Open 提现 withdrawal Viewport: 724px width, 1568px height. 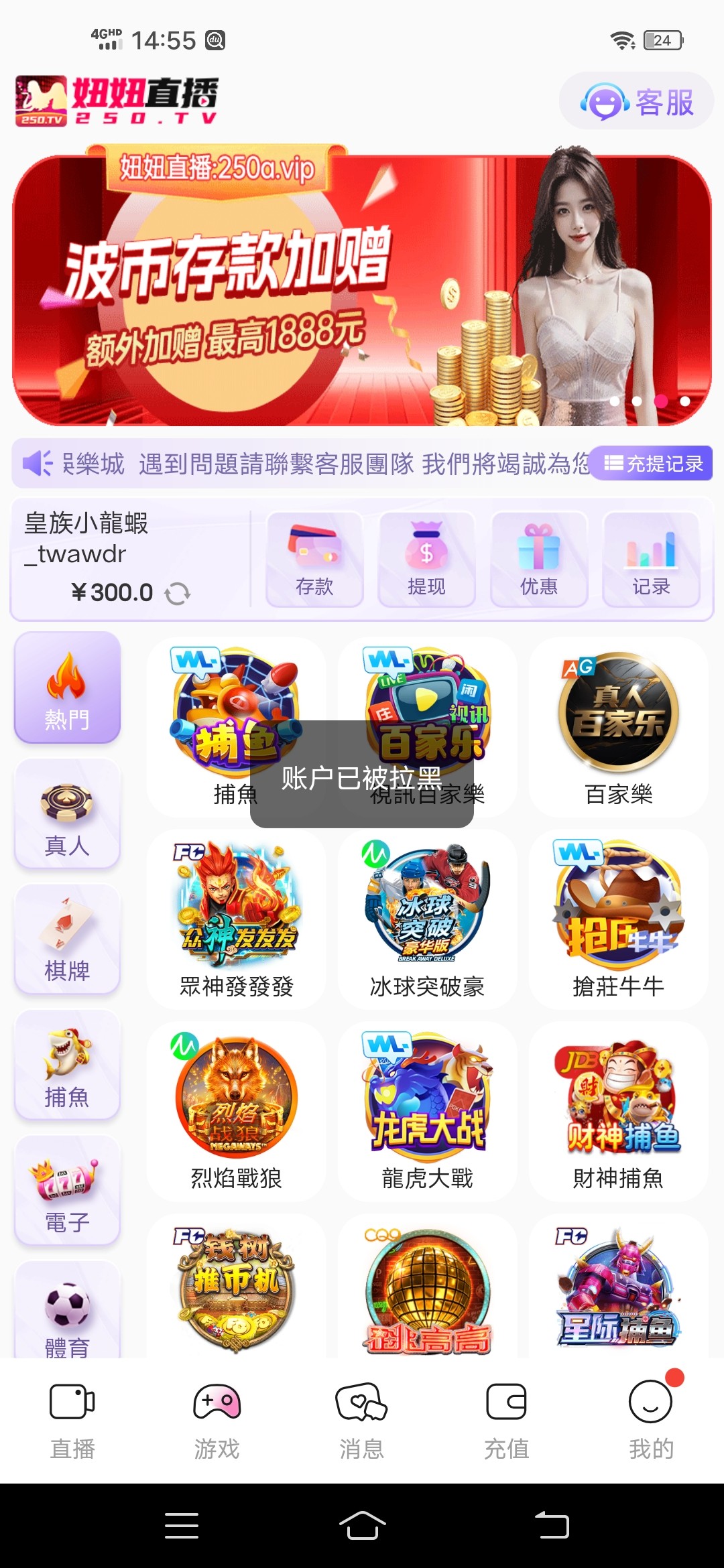426,560
